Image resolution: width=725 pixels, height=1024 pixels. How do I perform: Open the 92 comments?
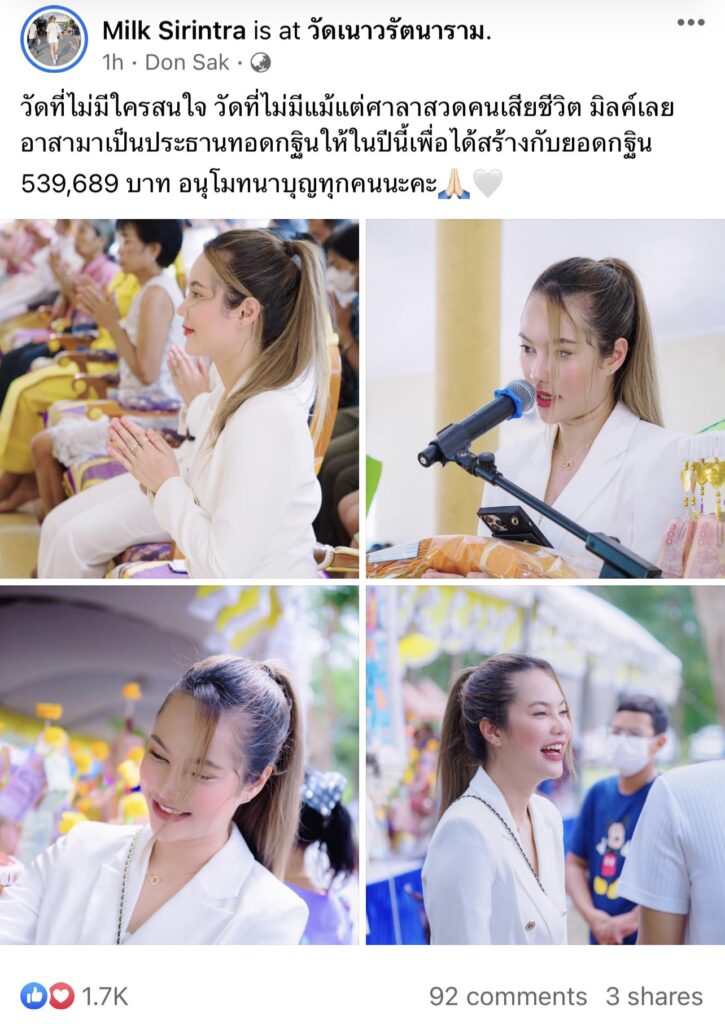[508, 996]
